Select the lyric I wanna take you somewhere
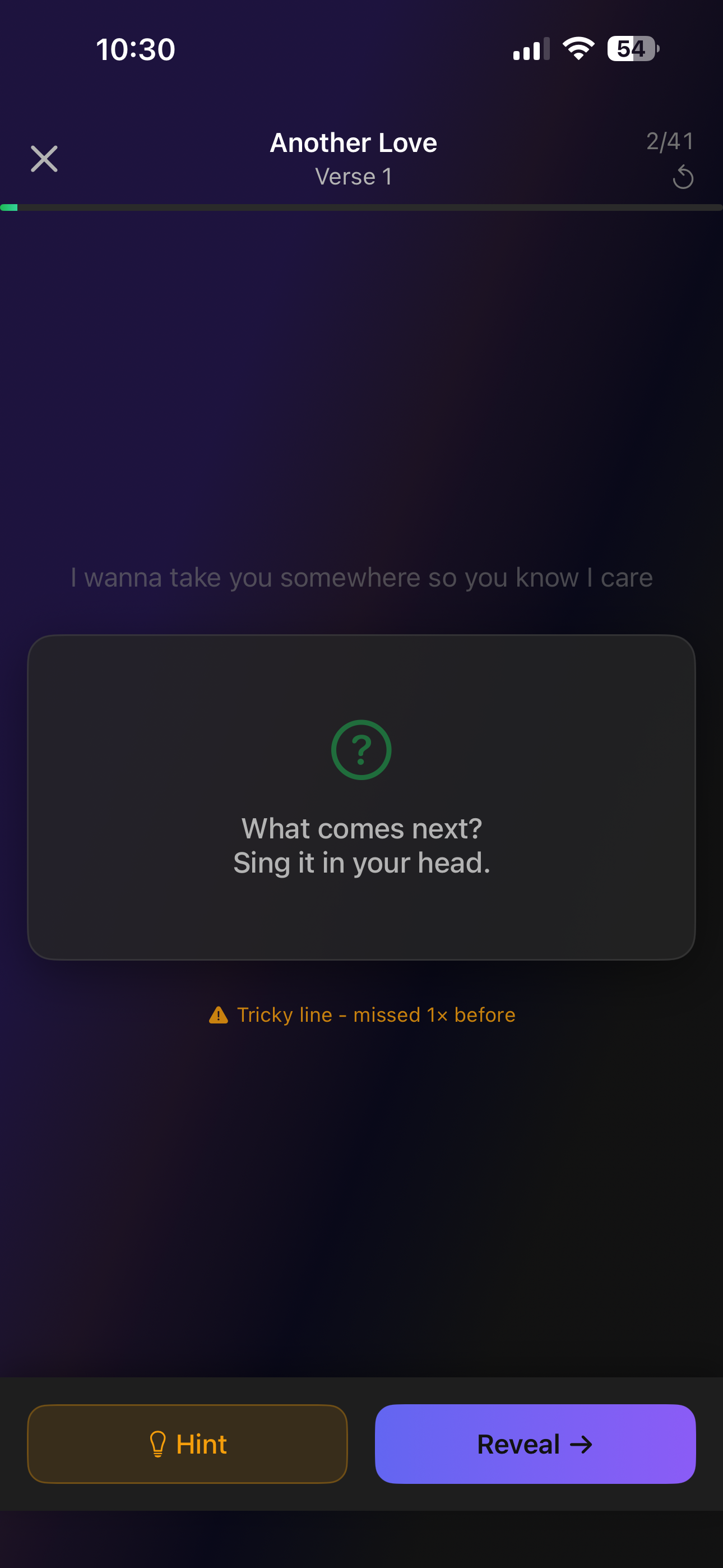723x1568 pixels. point(361,577)
